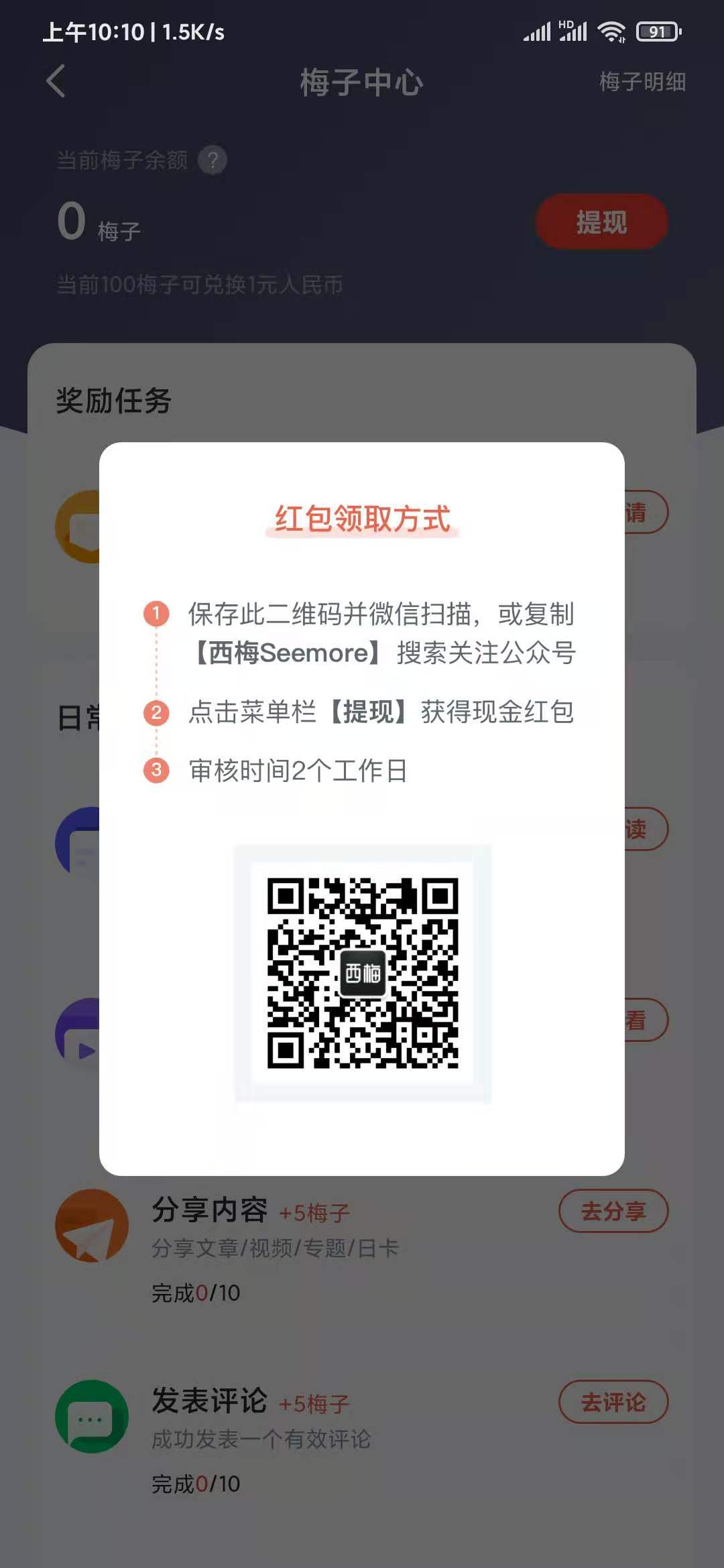Tap 去分享 to share content
Screen dimensions: 724x1568
pos(613,1211)
